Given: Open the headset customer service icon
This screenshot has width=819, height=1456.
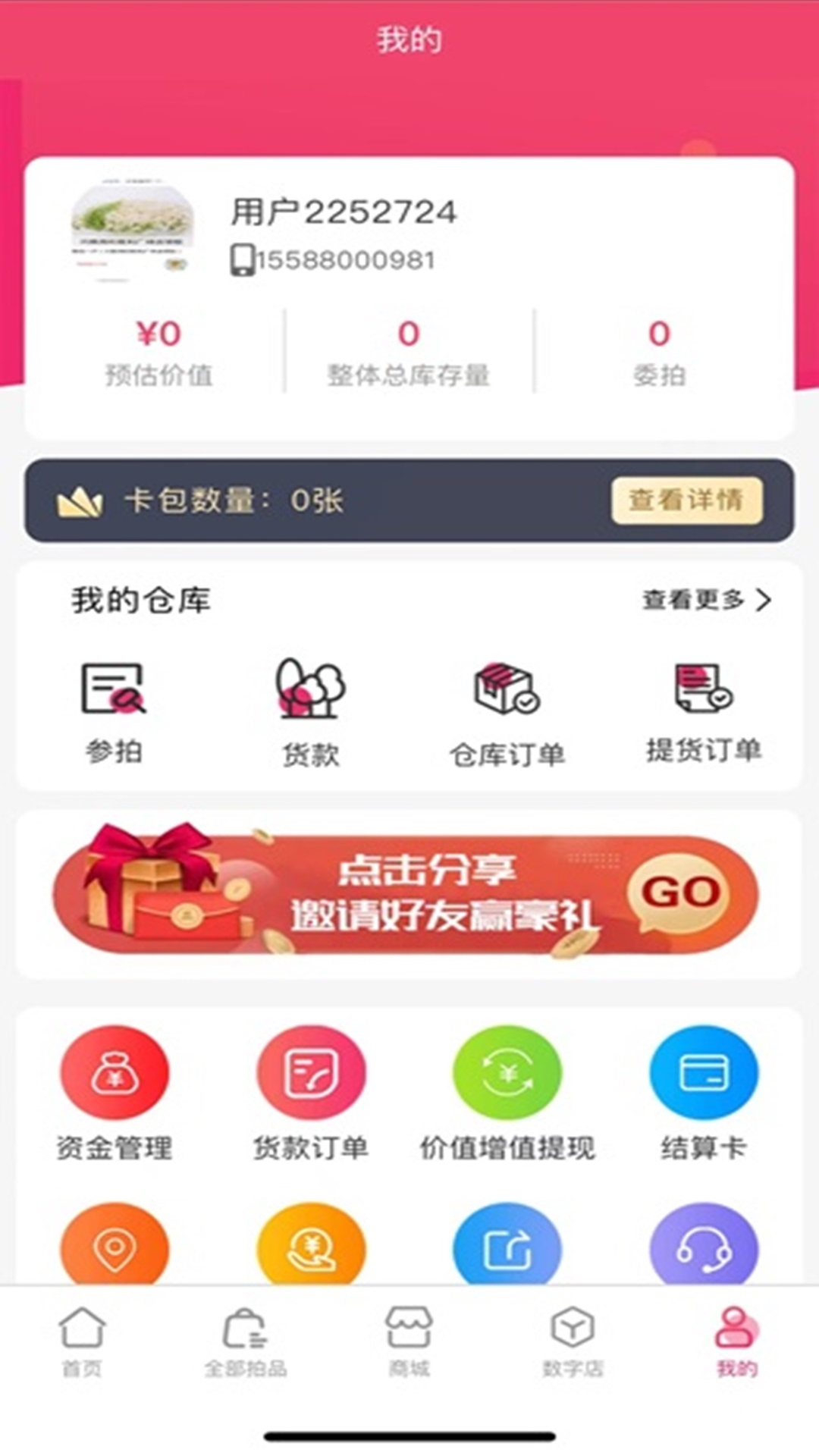Looking at the screenshot, I should tap(704, 1245).
